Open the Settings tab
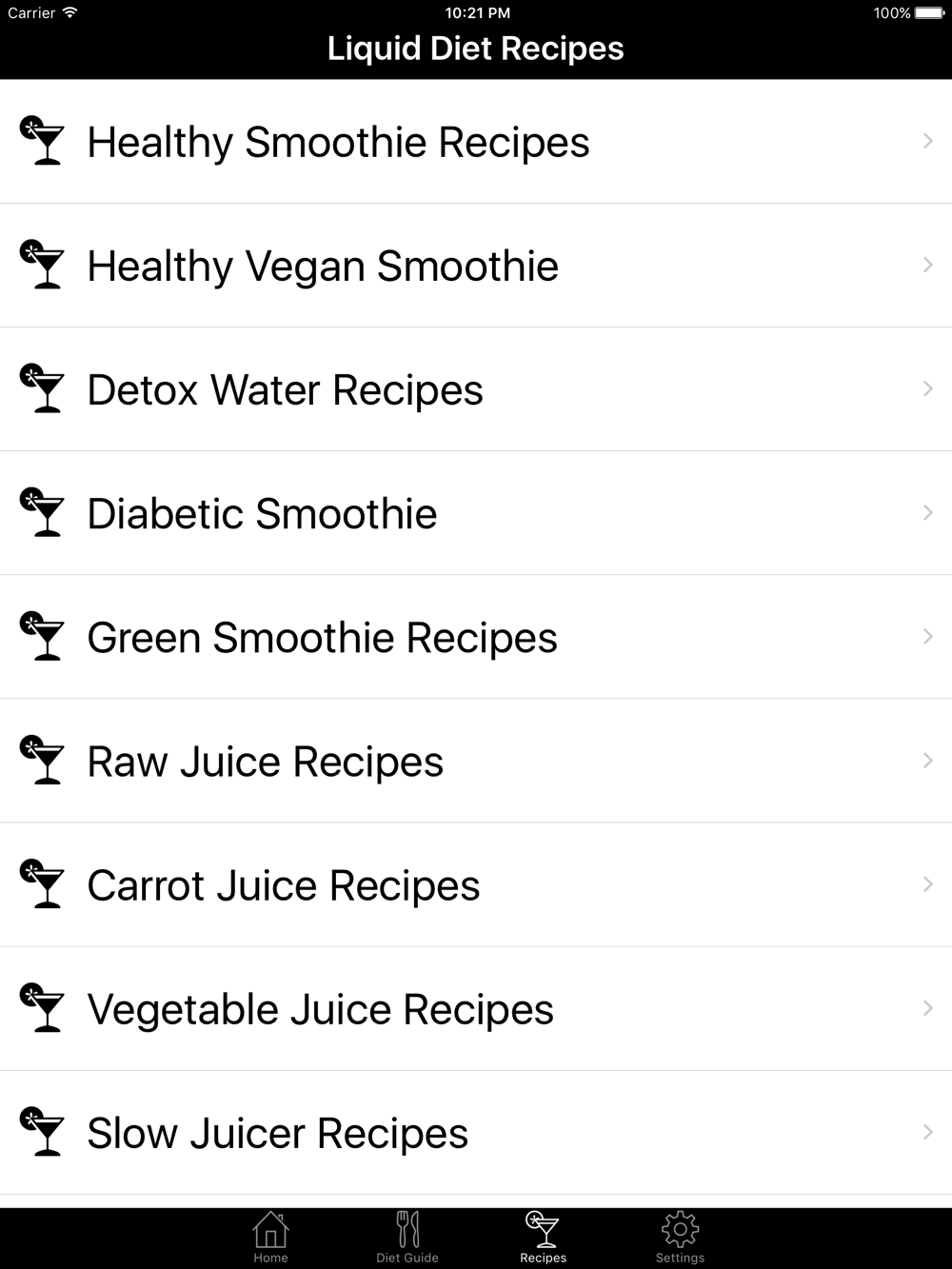The image size is (952, 1269). click(x=680, y=1238)
